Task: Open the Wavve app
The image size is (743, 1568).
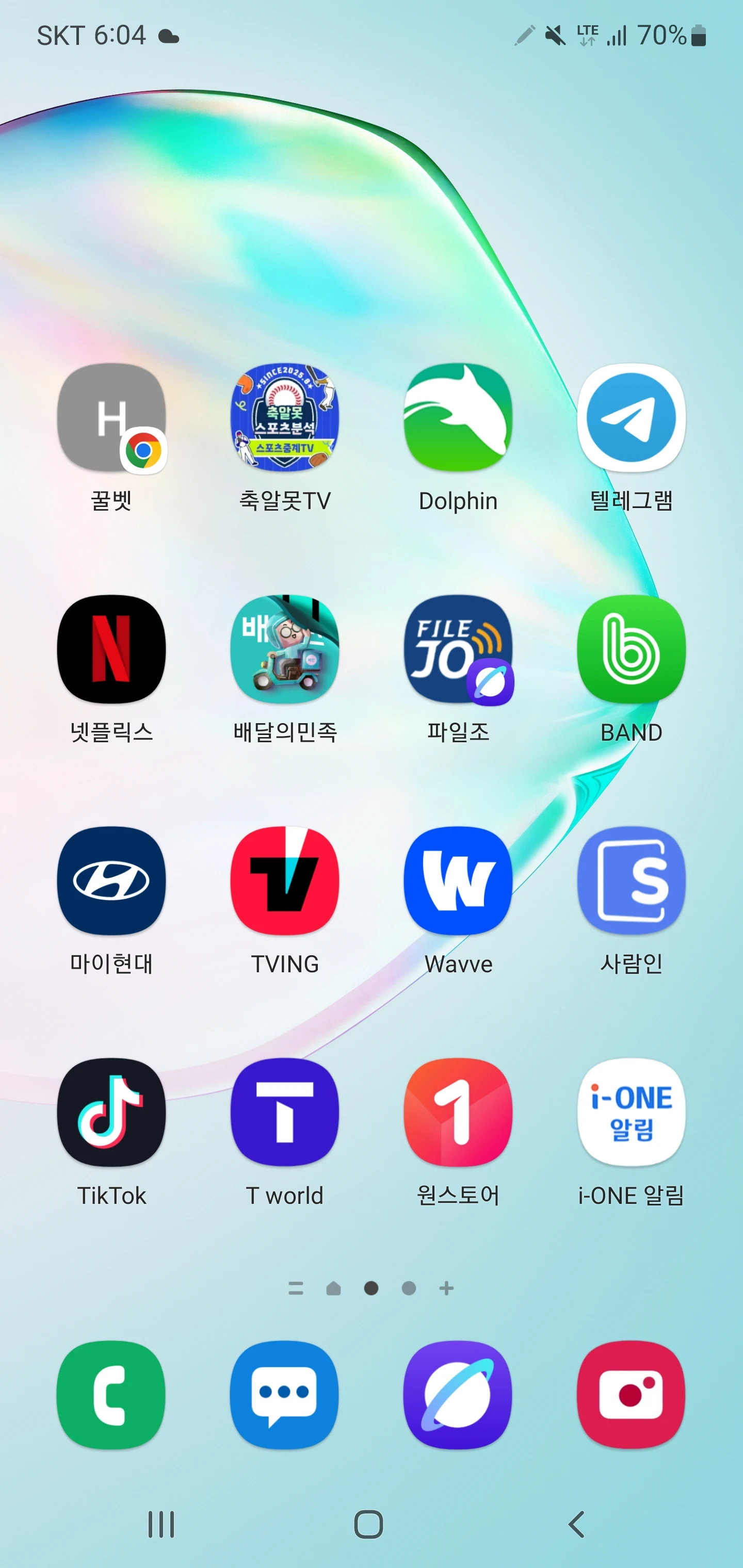Action: (458, 881)
